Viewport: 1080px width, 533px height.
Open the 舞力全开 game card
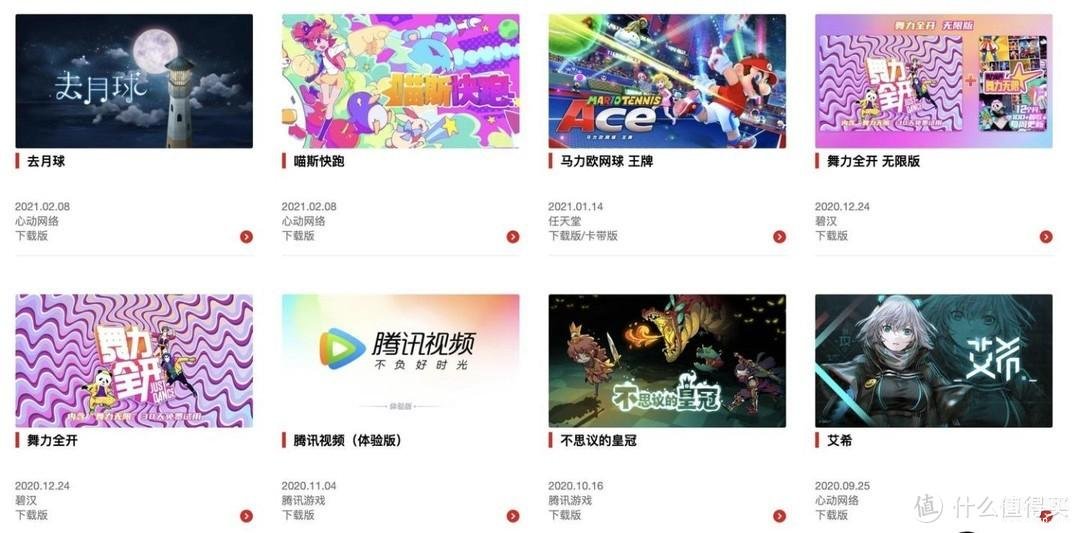[x=134, y=361]
